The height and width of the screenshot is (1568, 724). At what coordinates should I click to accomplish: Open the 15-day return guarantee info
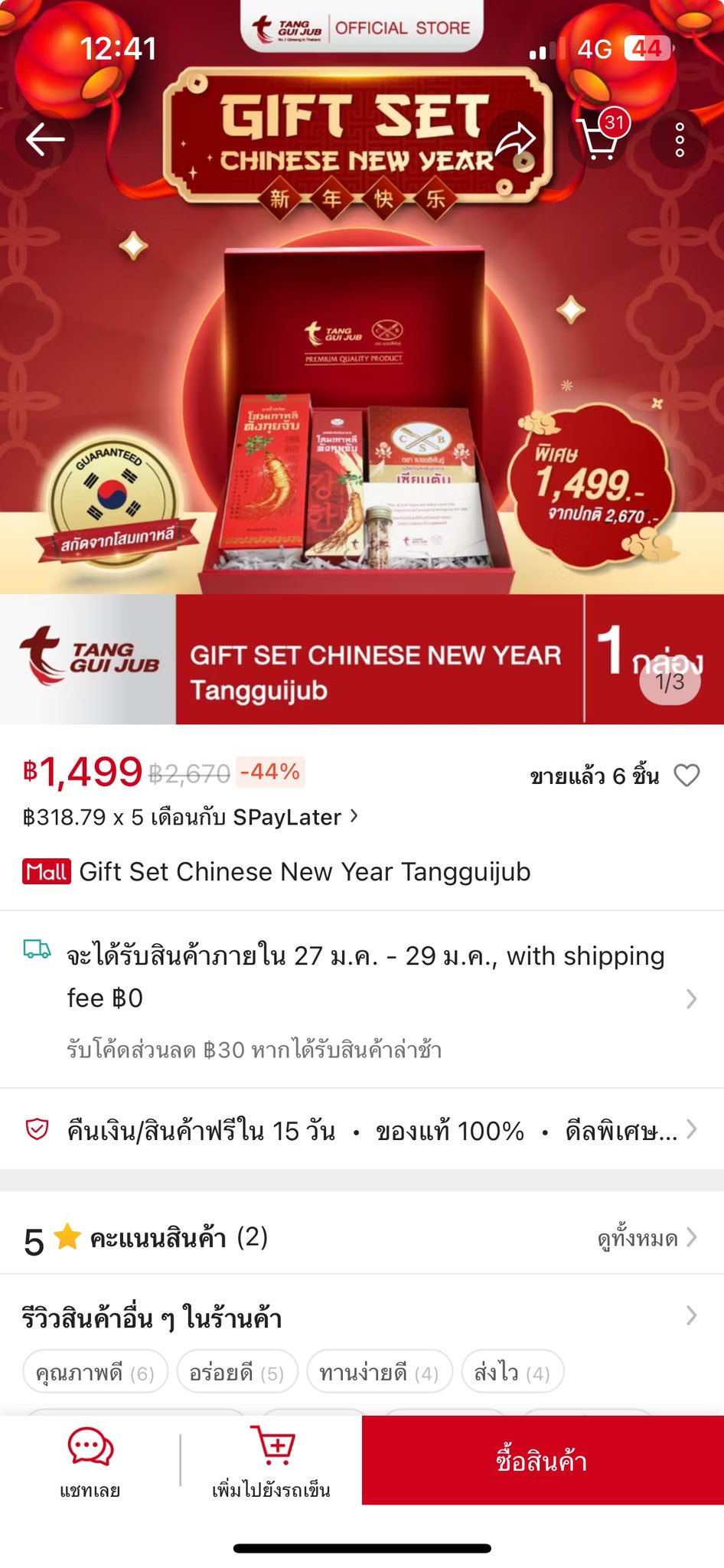point(367,1130)
